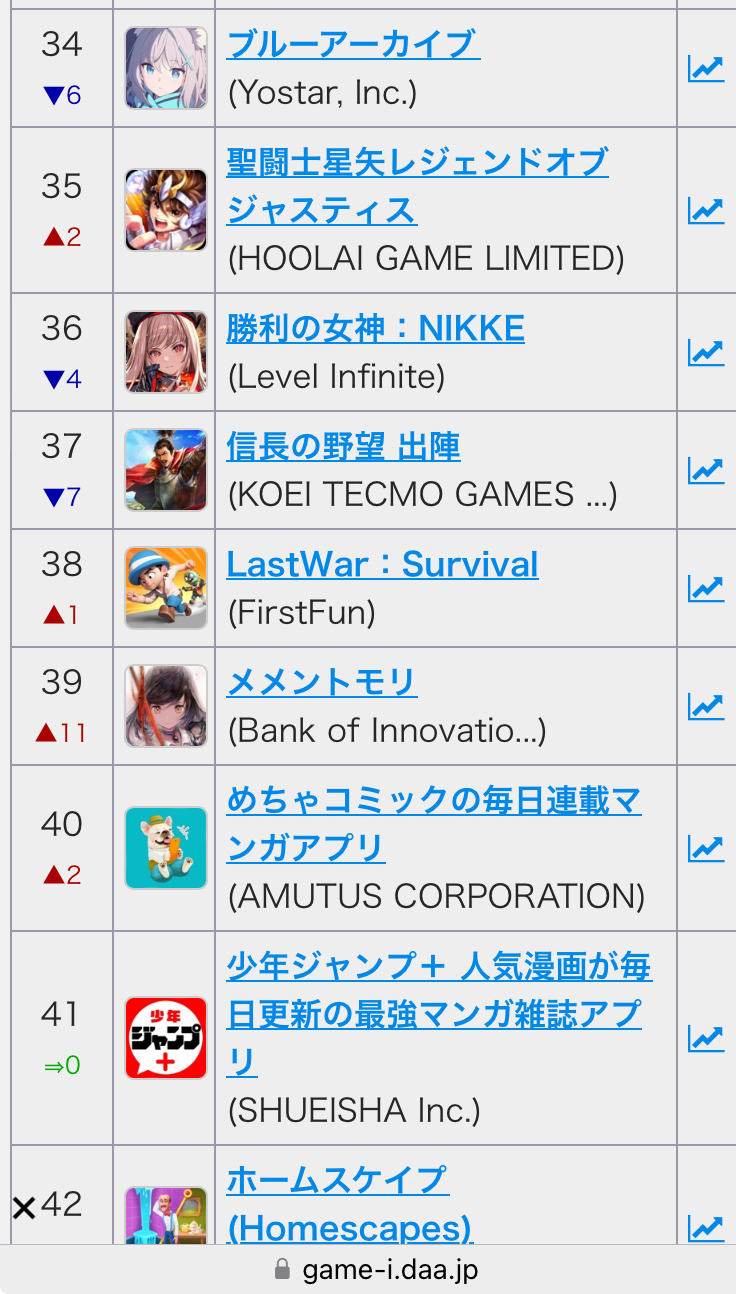Image resolution: width=736 pixels, height=1294 pixels.
Task: Open the 少年ジャンプ+ app link
Action: pyautogui.click(x=439, y=1013)
